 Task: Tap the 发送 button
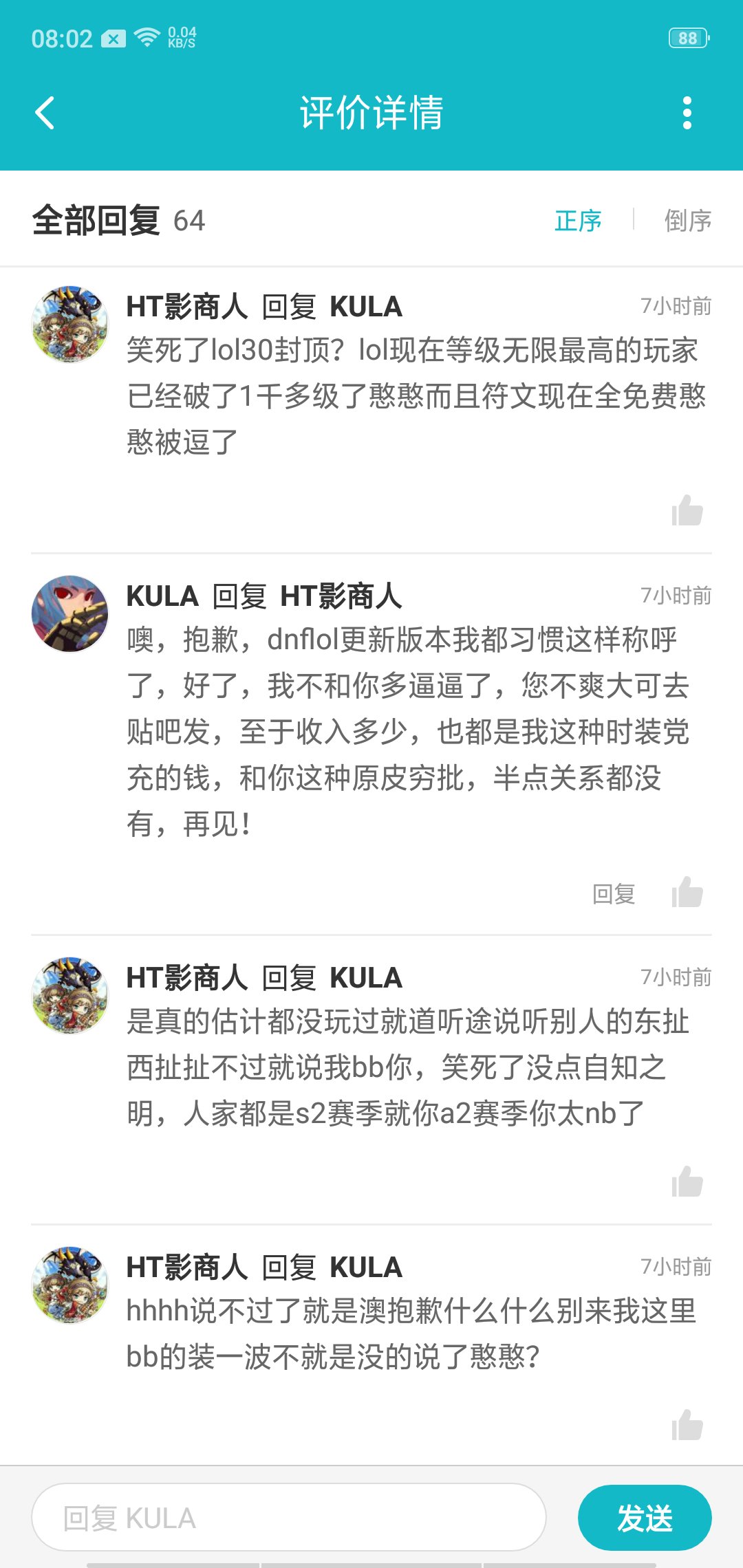pyautogui.click(x=644, y=1518)
